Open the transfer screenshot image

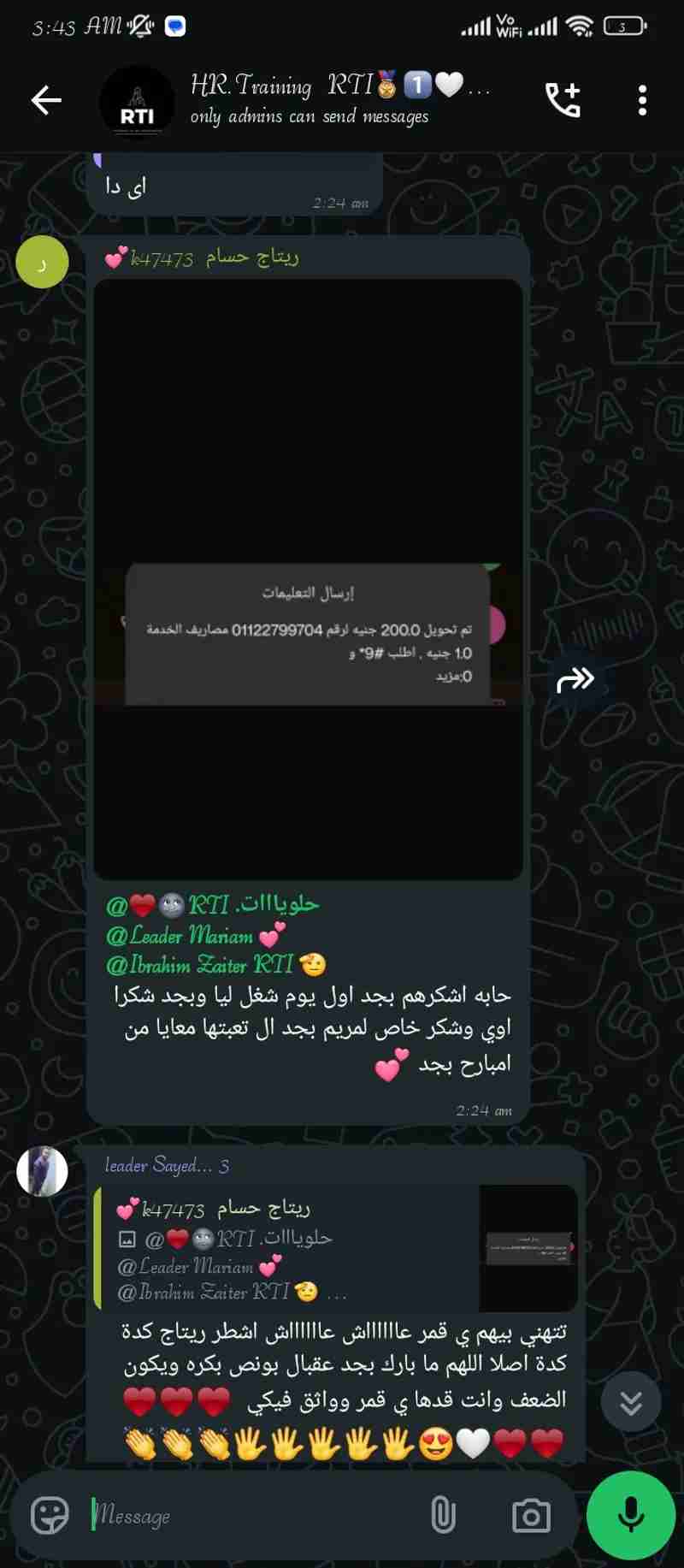pos(308,578)
